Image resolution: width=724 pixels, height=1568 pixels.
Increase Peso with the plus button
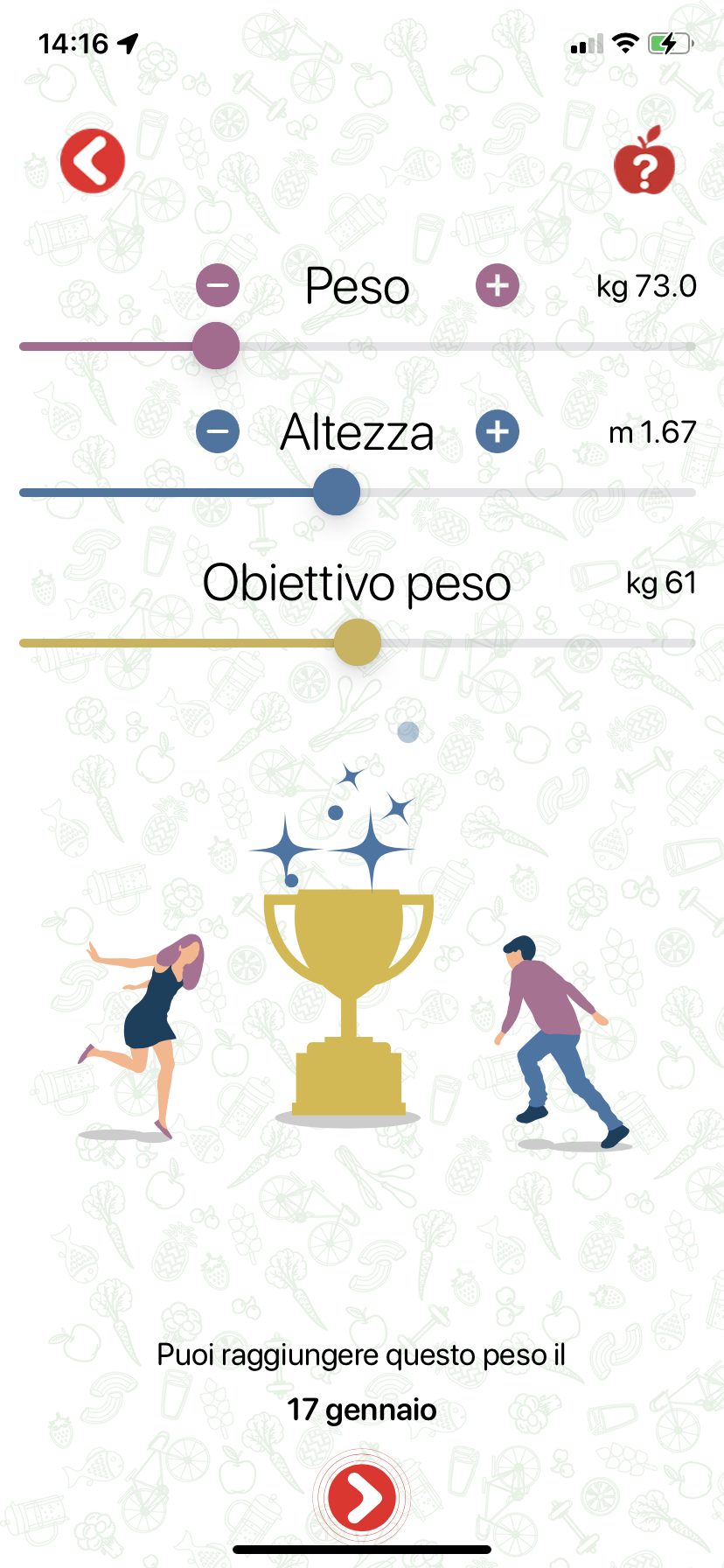[x=498, y=285]
